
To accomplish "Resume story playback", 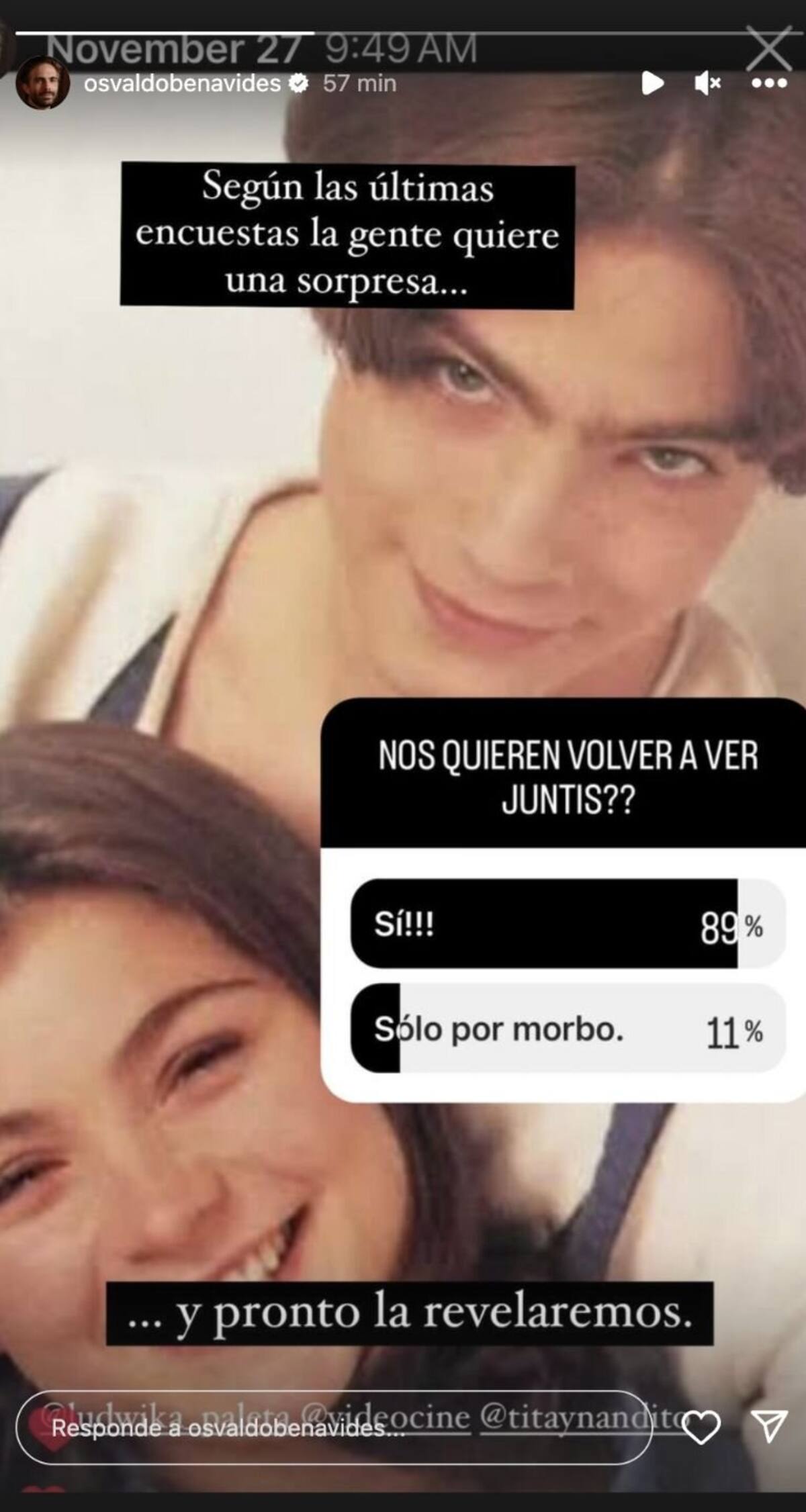I will (652, 83).
